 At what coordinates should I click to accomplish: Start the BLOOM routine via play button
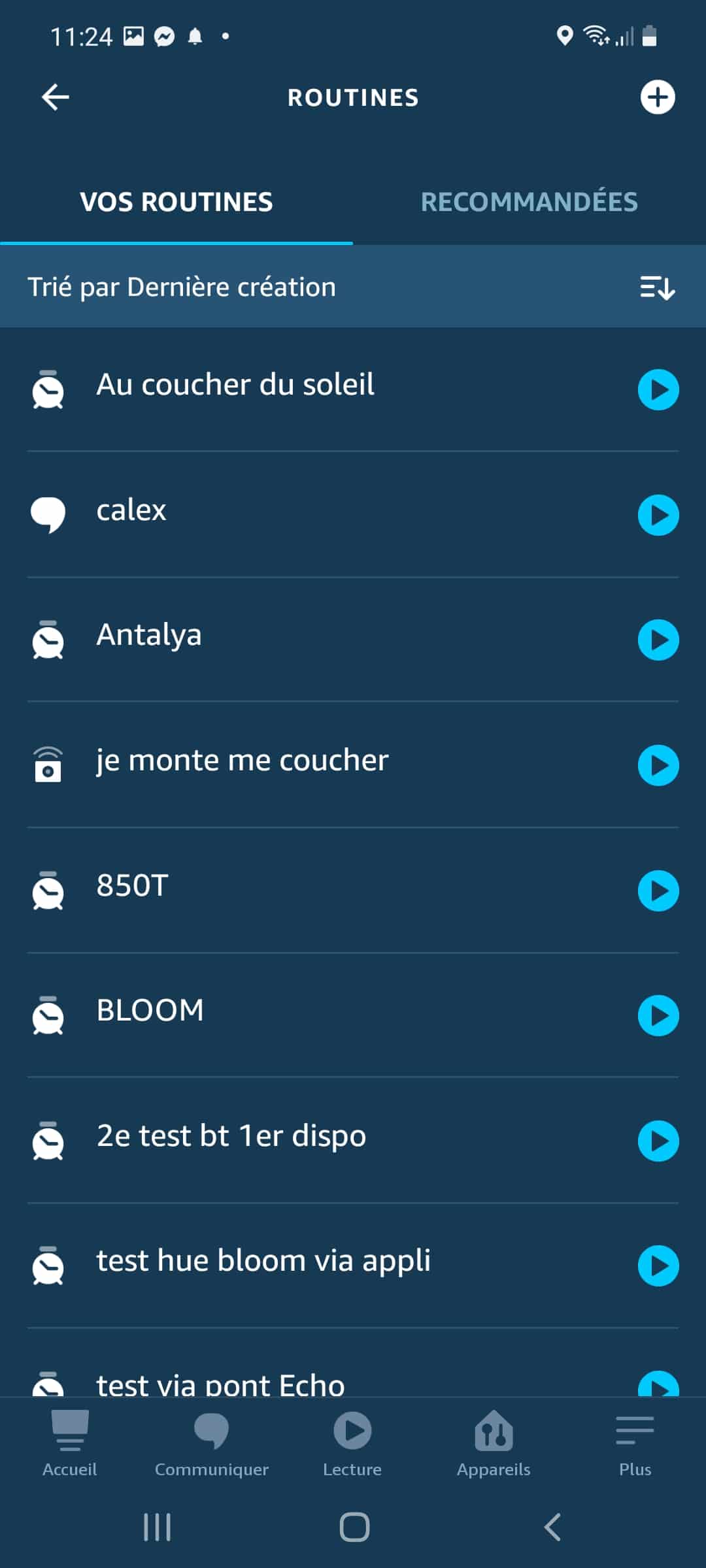pyautogui.click(x=658, y=1015)
